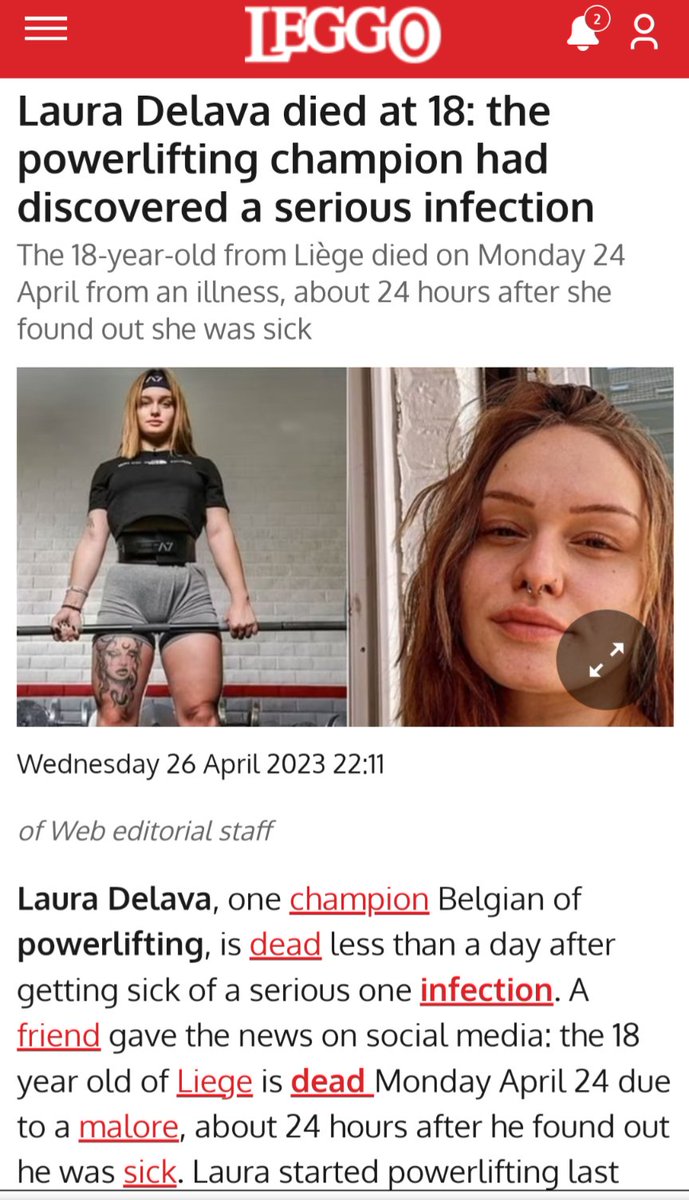Image resolution: width=689 pixels, height=1200 pixels.
Task: Follow the 'malore' link
Action: [128, 1127]
